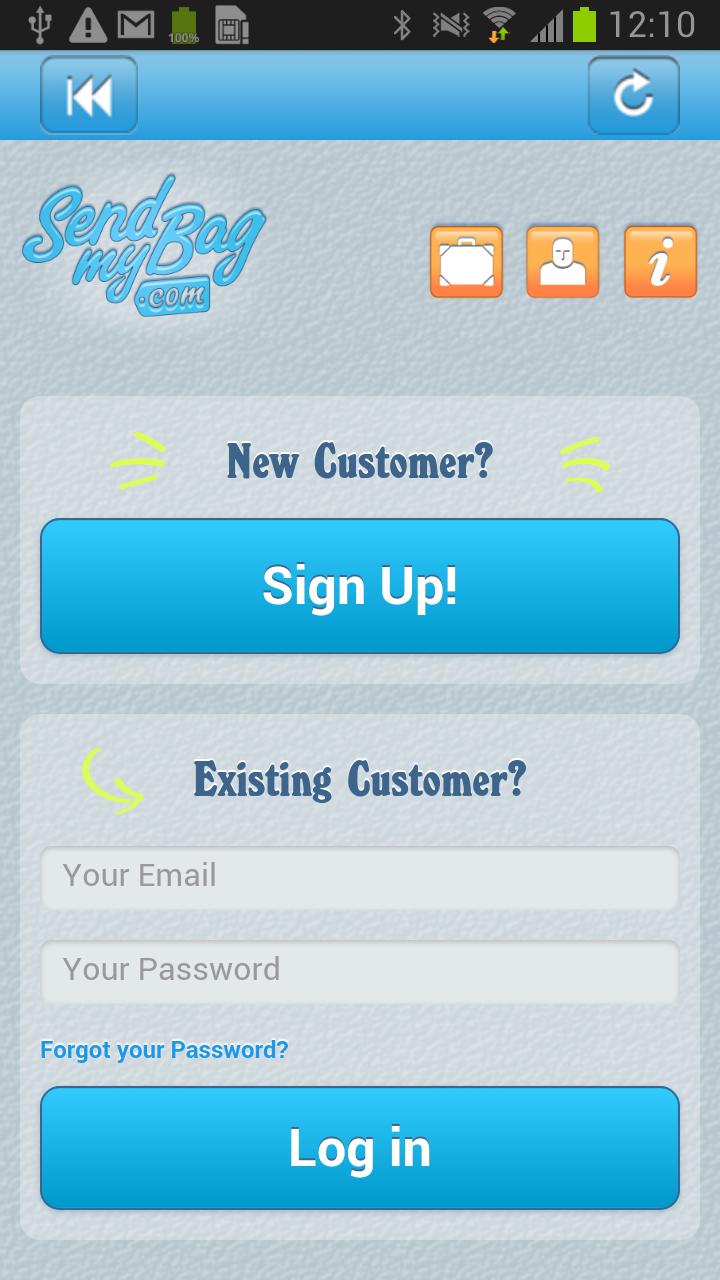
Task: Open Forgot your Password? link
Action: click(164, 1050)
